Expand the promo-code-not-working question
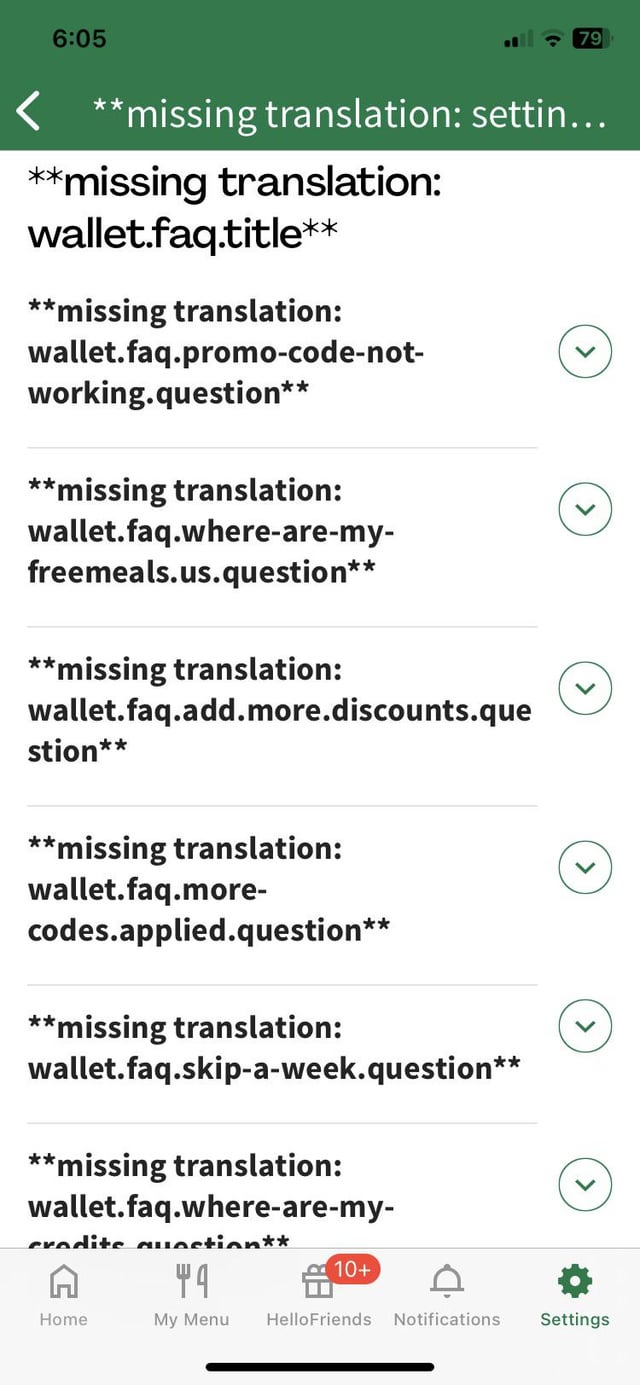The height and width of the screenshot is (1385, 640). click(585, 351)
